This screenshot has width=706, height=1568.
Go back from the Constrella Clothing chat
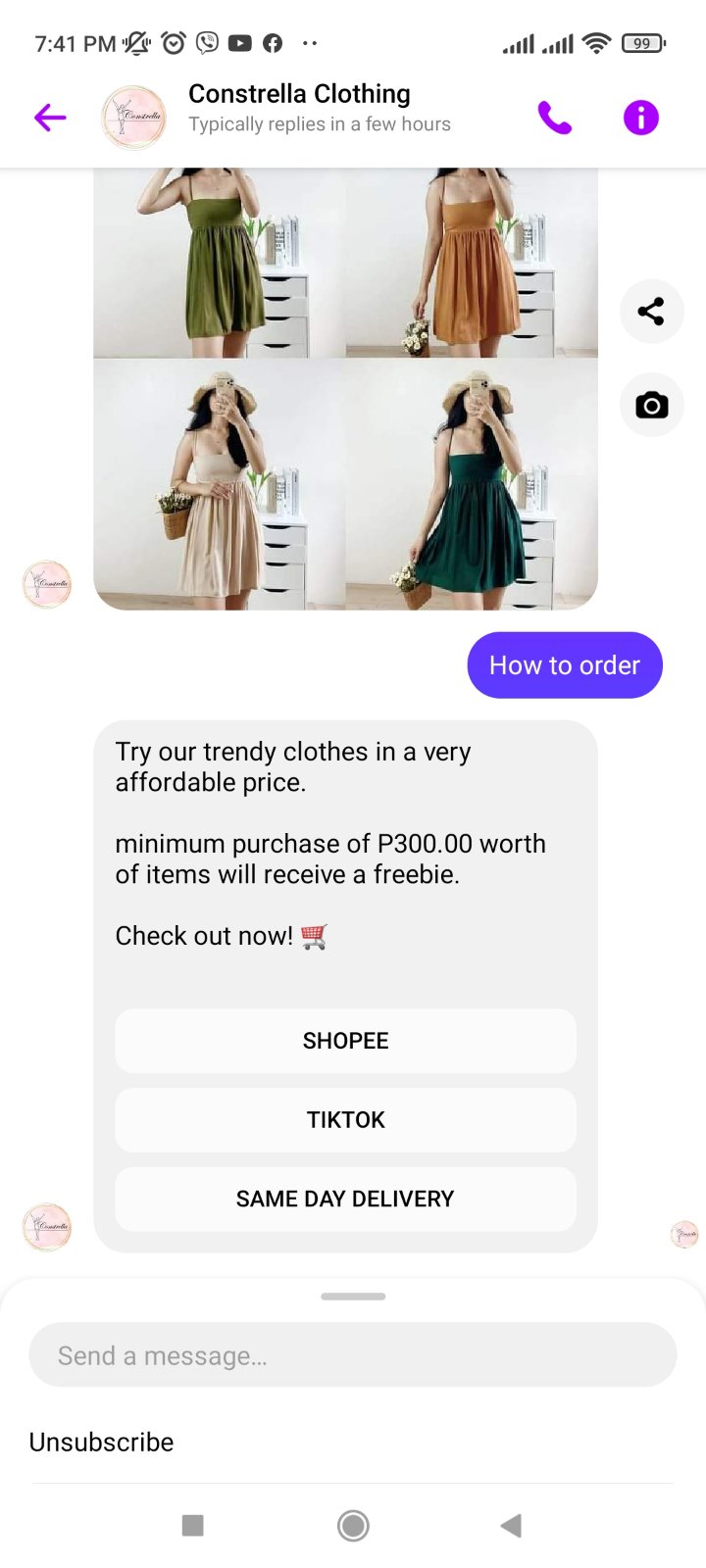(50, 118)
